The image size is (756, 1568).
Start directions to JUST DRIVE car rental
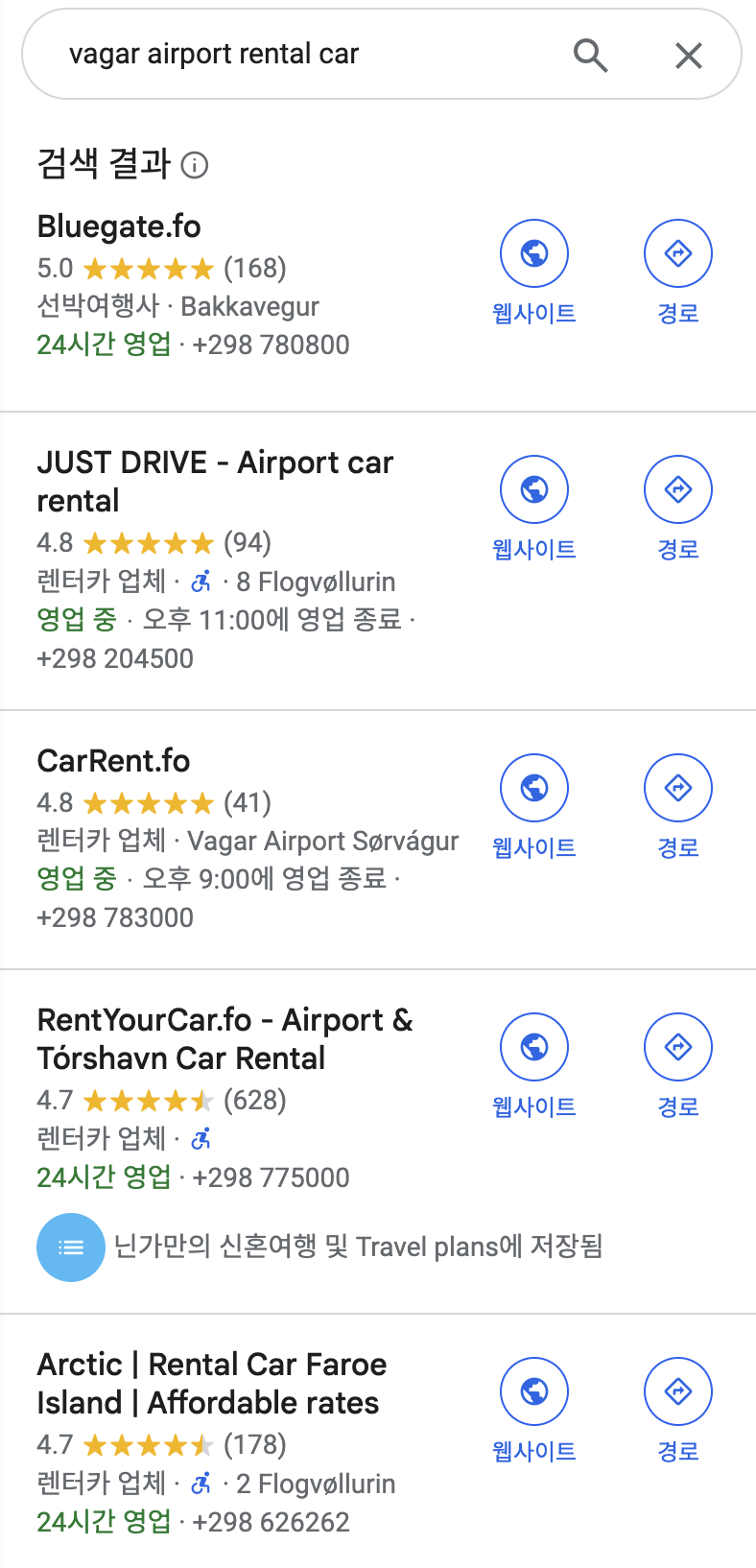coord(677,489)
